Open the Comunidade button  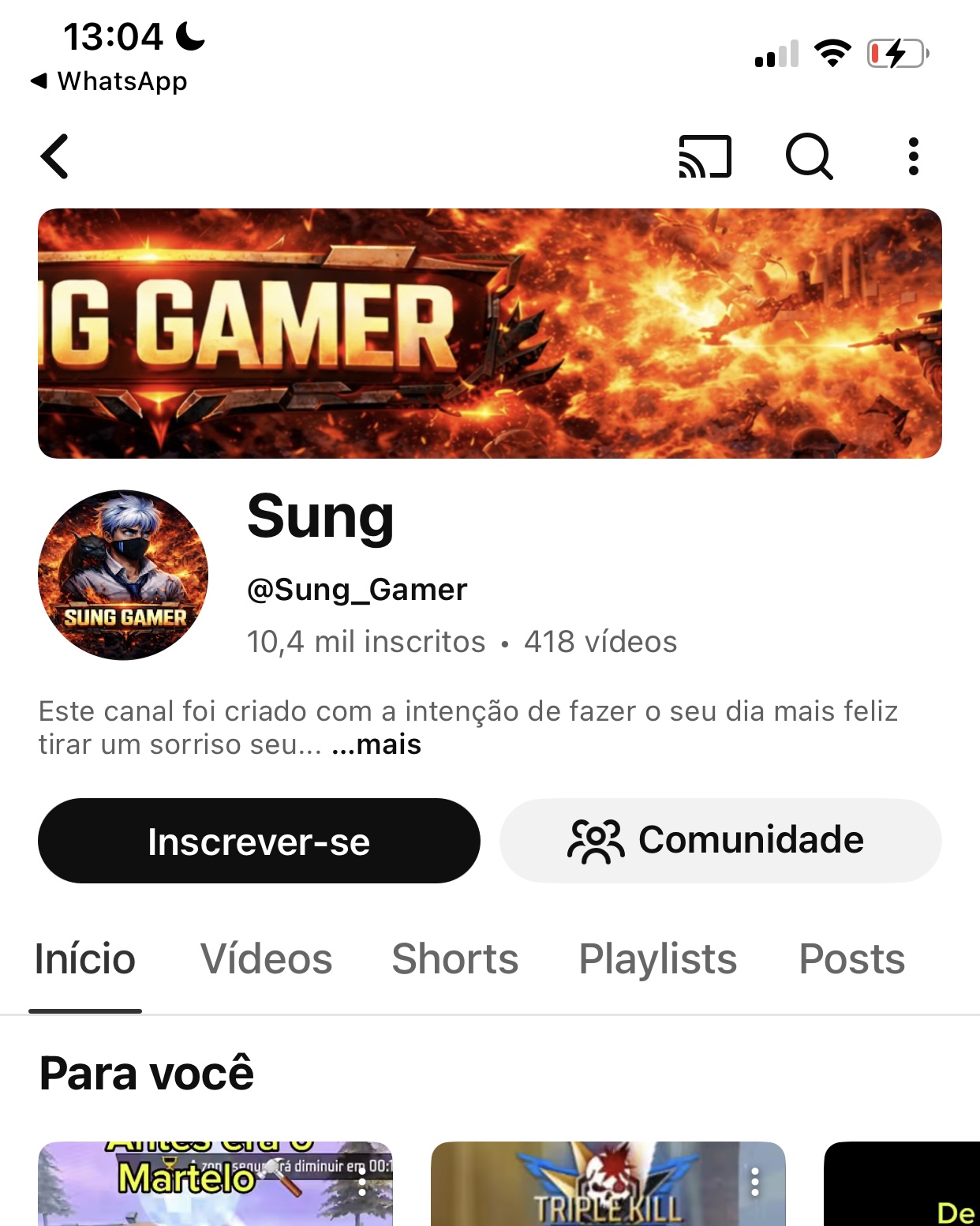pos(720,841)
